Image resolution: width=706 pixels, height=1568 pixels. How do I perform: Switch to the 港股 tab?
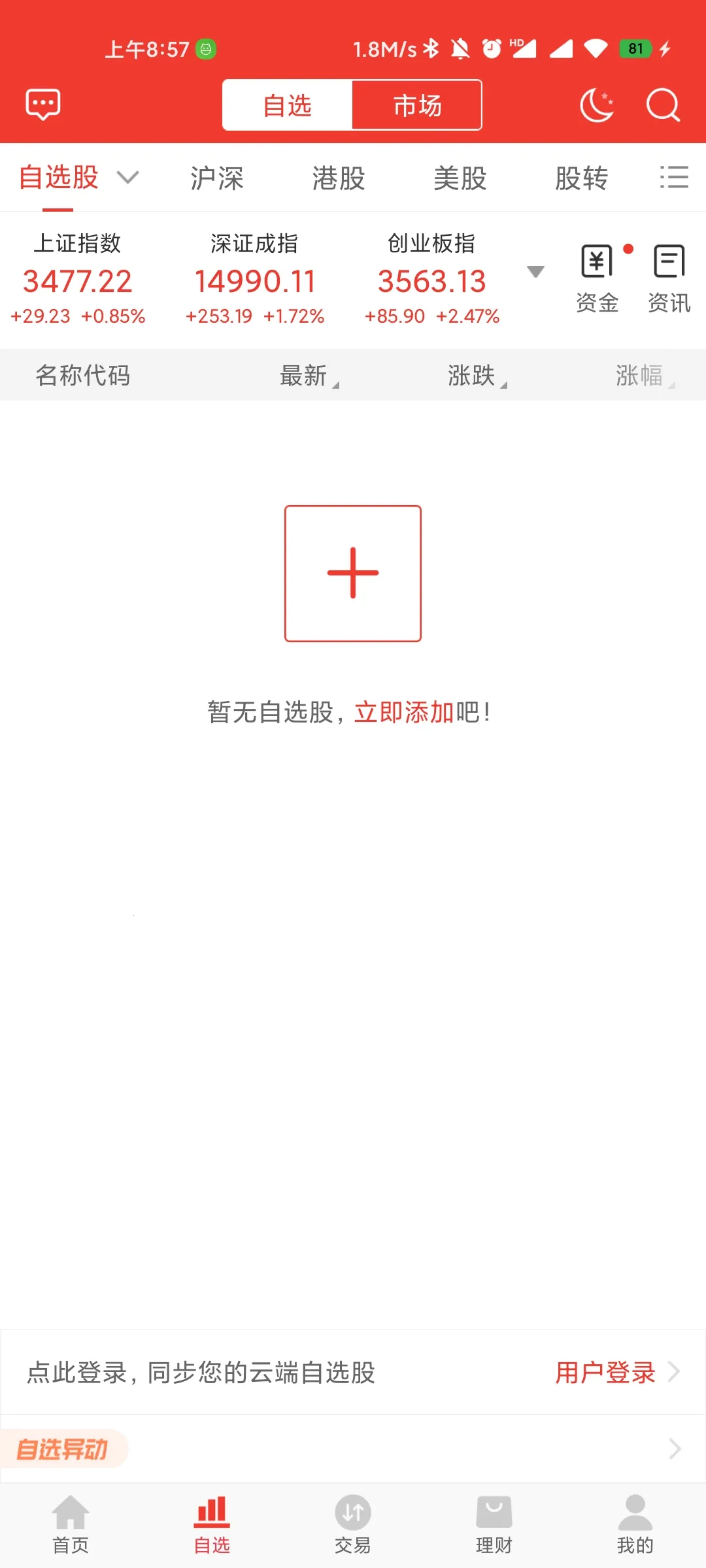[339, 178]
